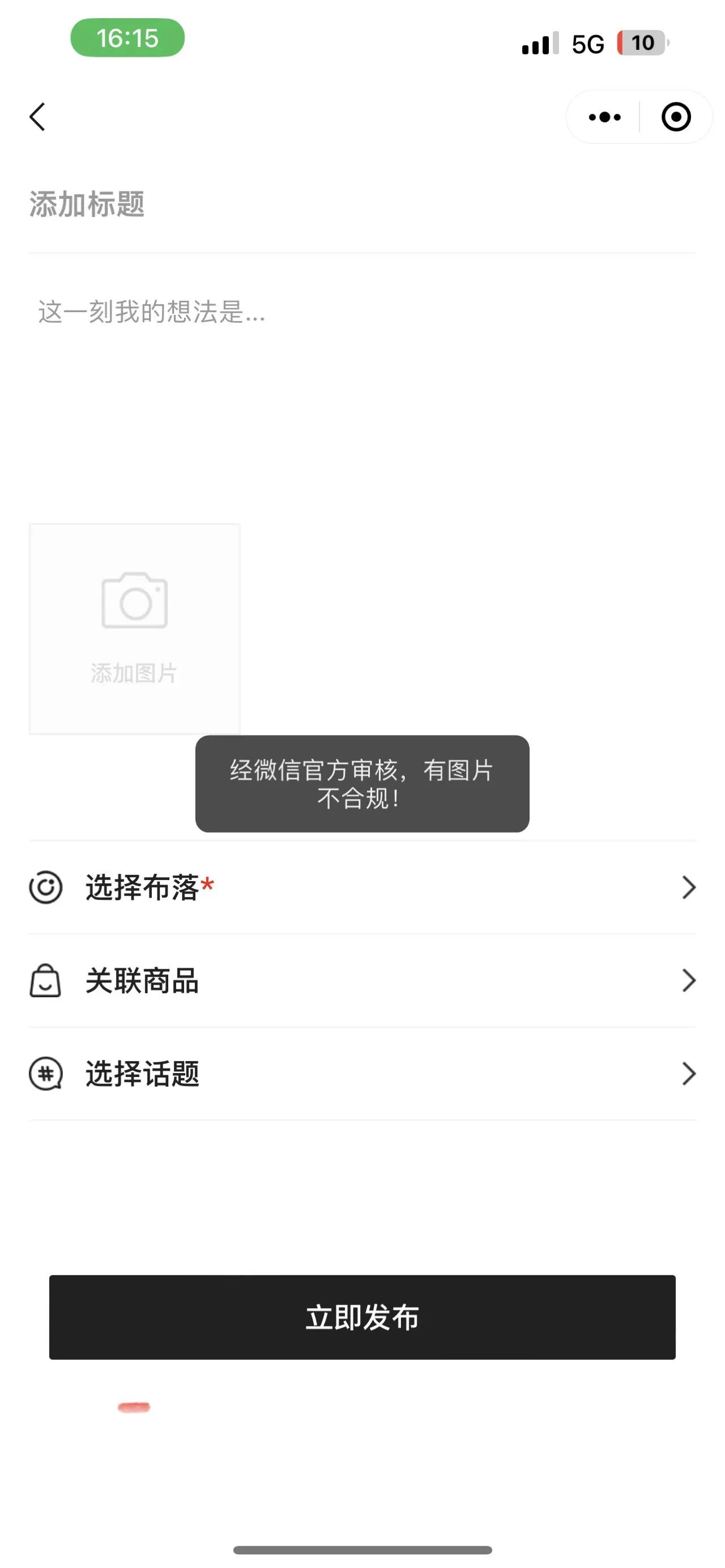Tap the 添加标题 title field
725x1568 pixels.
click(362, 204)
